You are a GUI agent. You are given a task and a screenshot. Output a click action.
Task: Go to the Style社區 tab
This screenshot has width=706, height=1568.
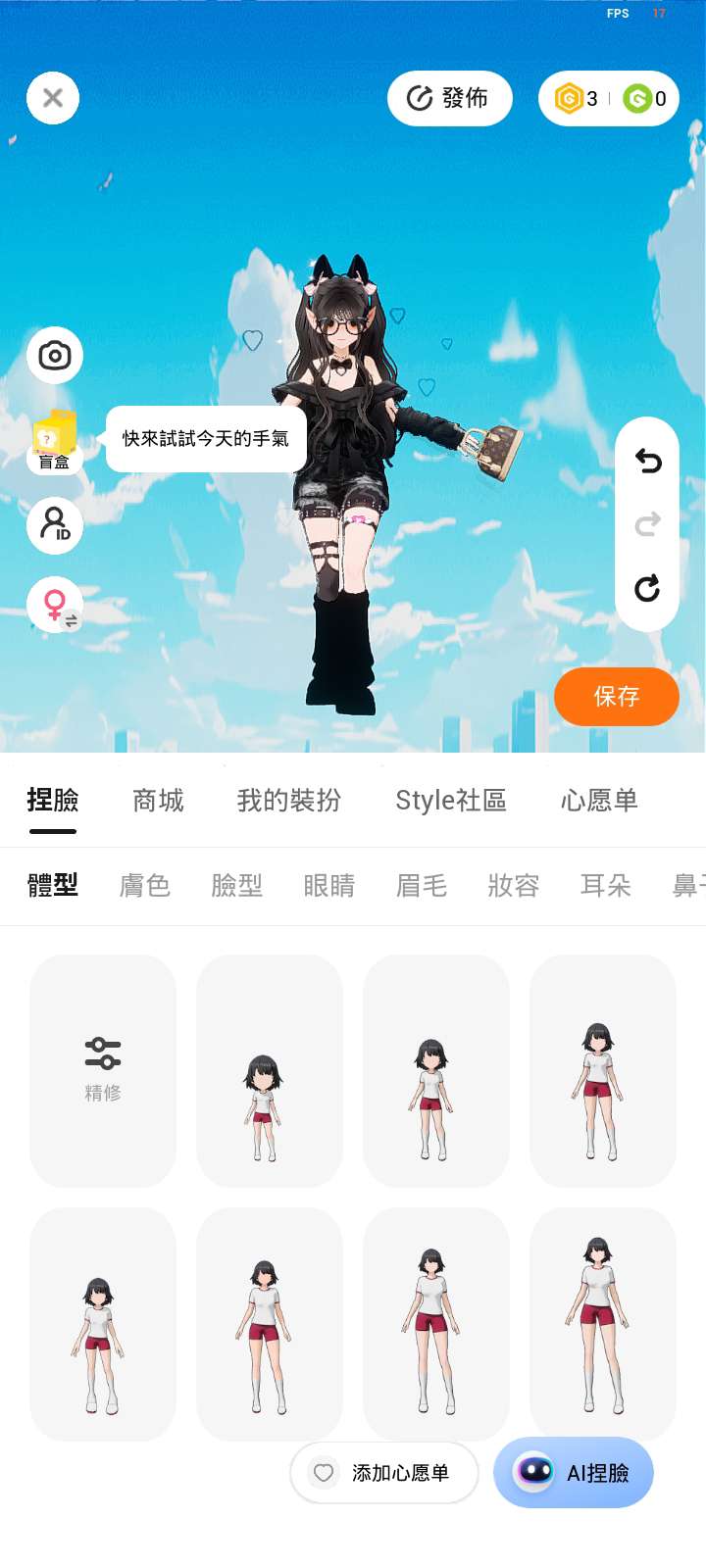click(450, 801)
